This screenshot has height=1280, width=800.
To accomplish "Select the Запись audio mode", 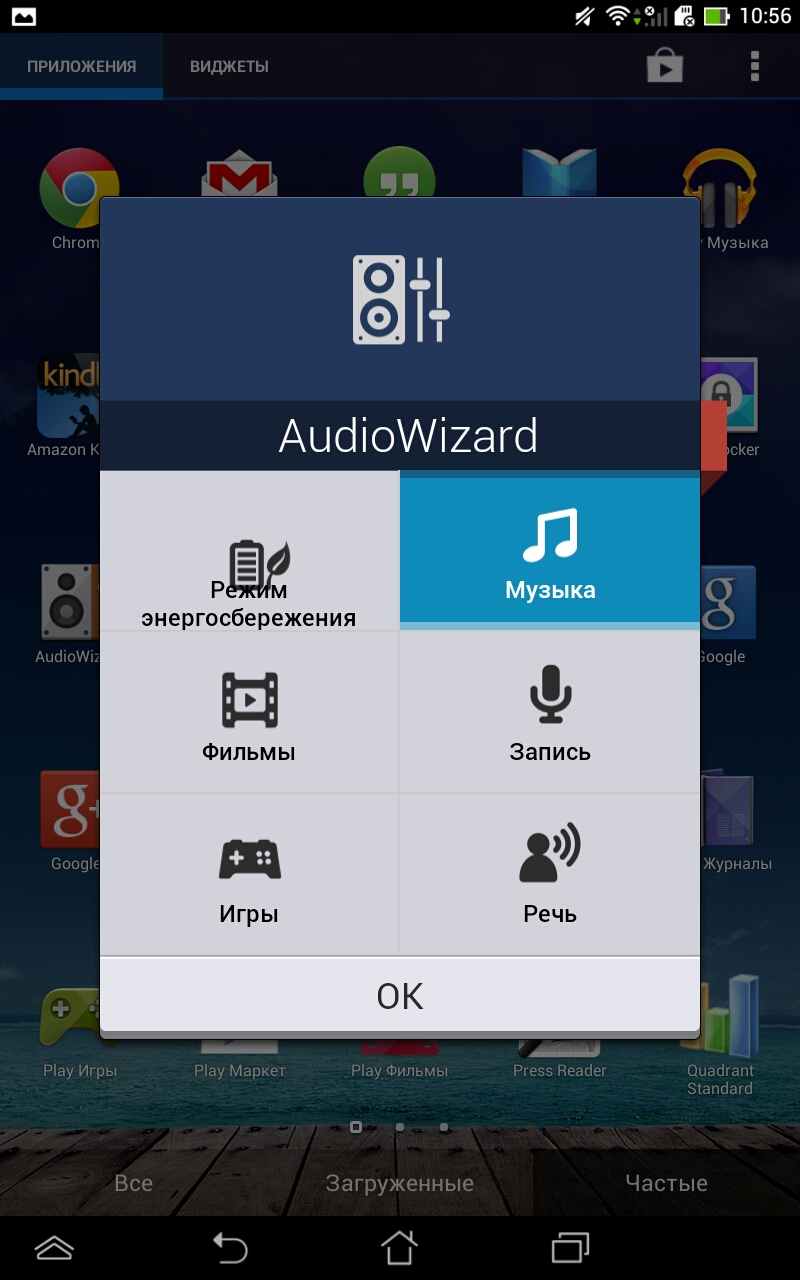I will [550, 712].
